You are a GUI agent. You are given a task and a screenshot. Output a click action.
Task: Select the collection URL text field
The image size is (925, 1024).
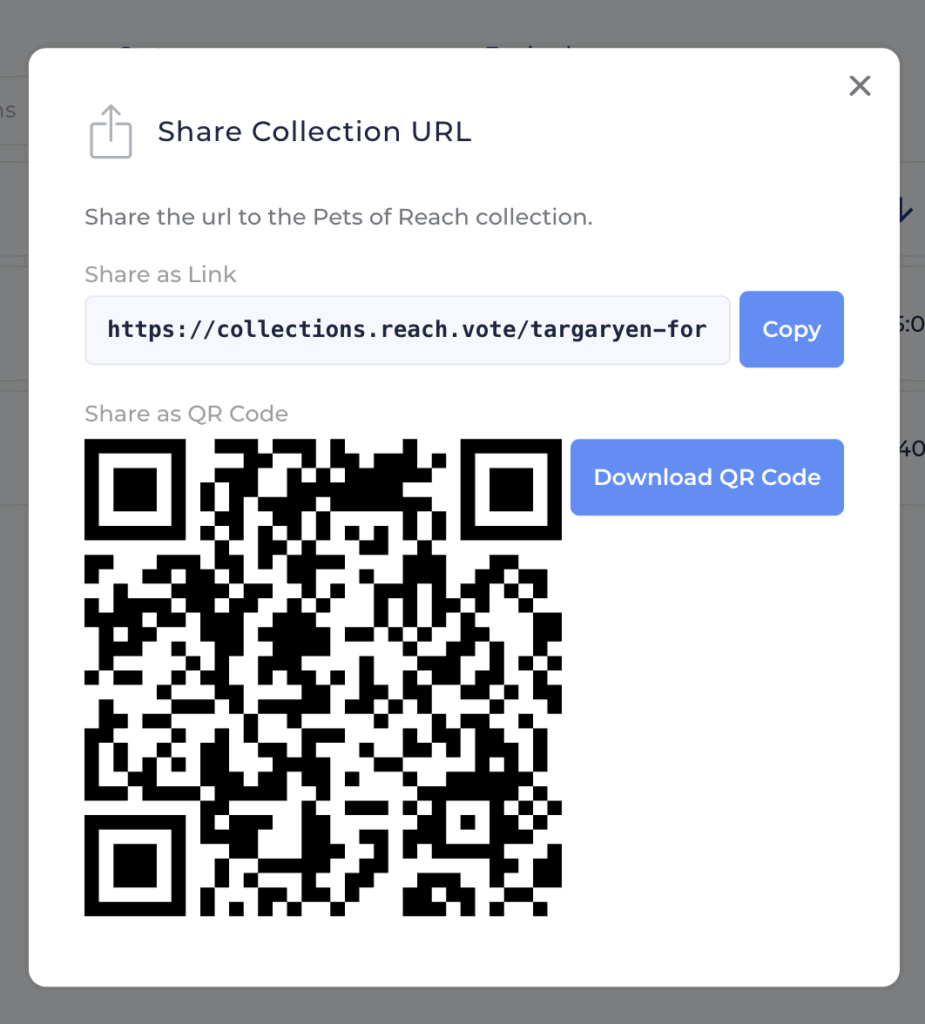407,329
